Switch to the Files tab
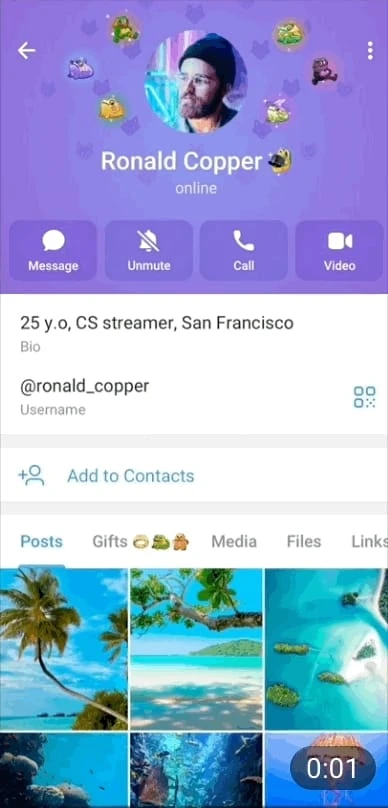 tap(304, 542)
